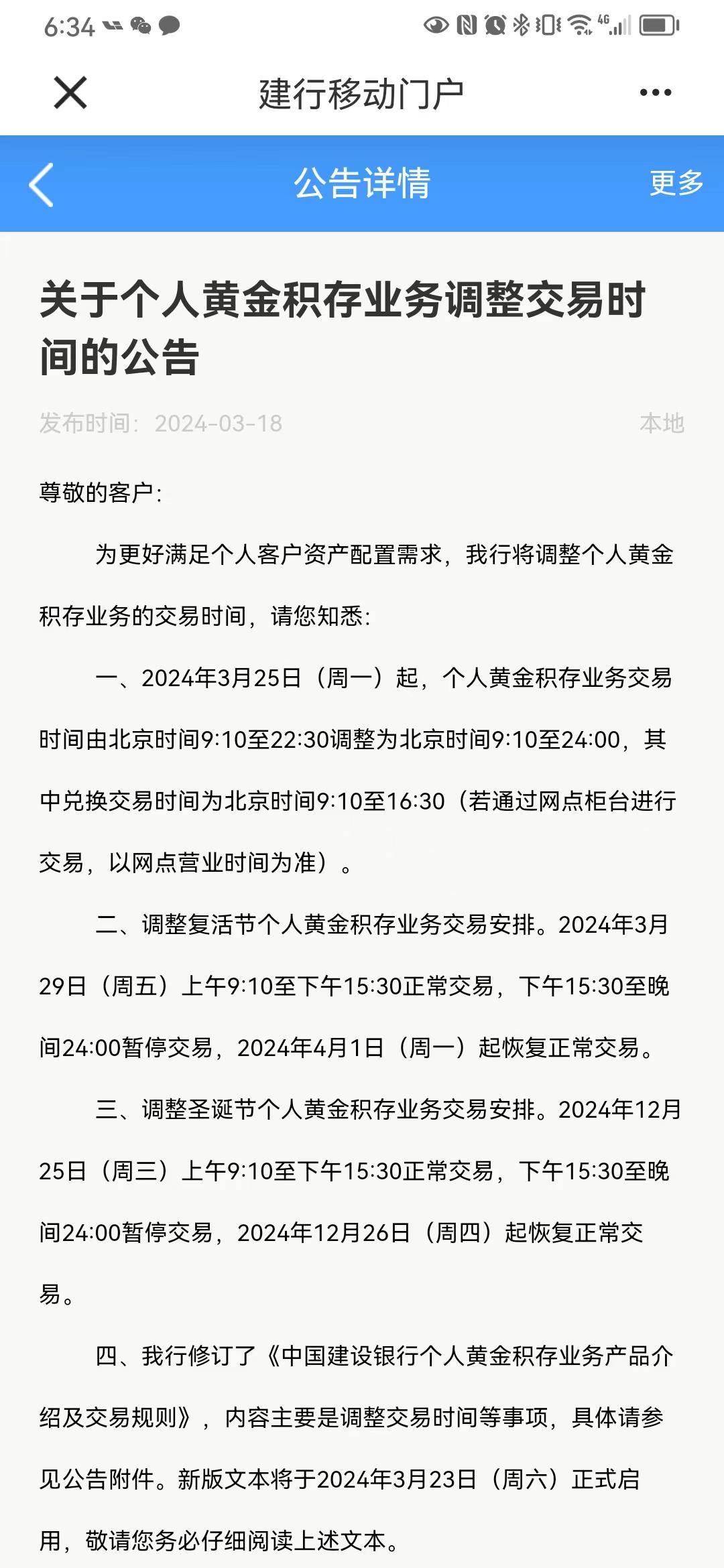The image size is (724, 1568).
Task: Go back from 公告详情
Action: pyautogui.click(x=42, y=184)
